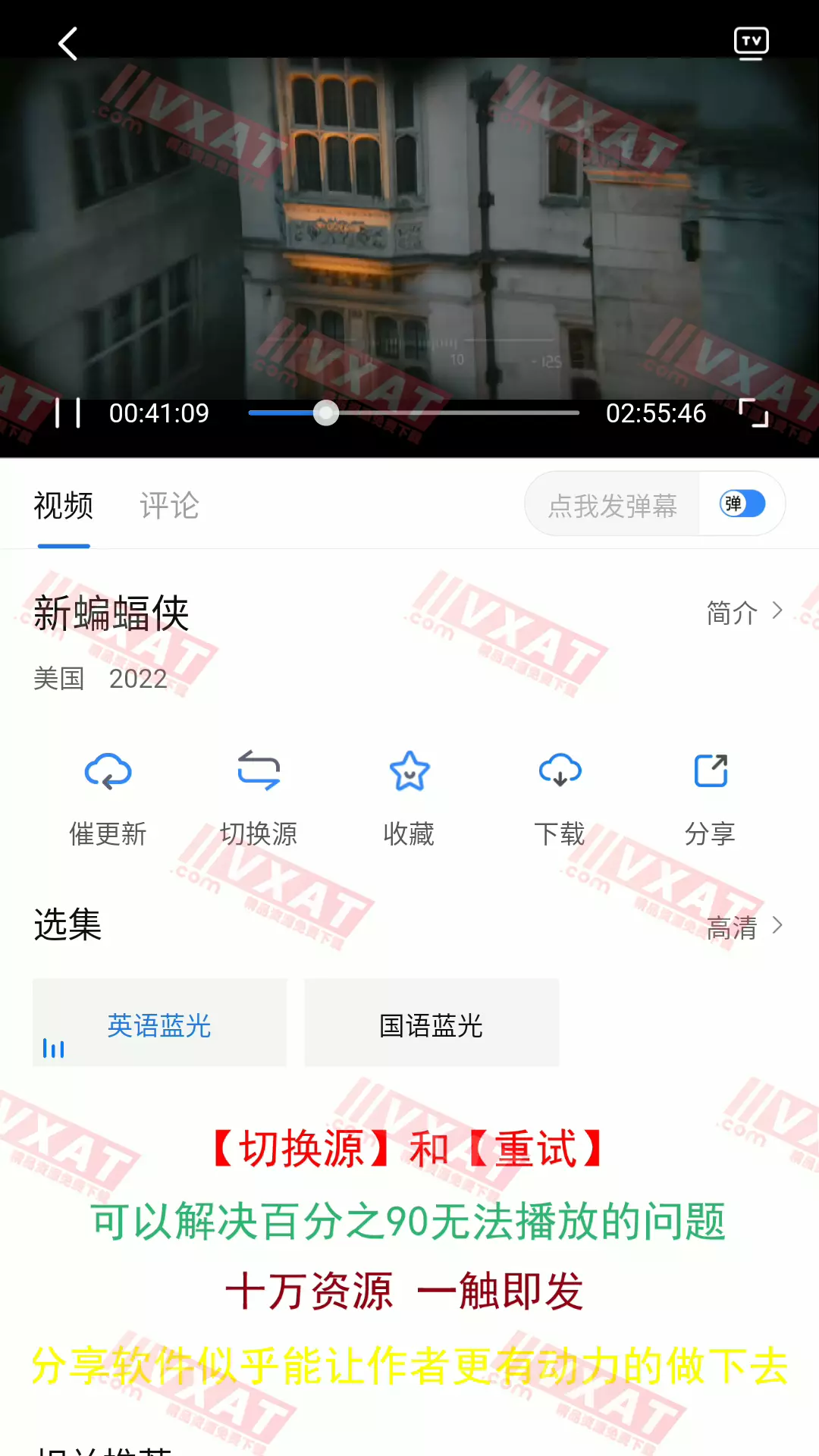This screenshot has height=1456, width=819.
Task: Select the 英语蓝光 episode
Action: (x=159, y=1024)
